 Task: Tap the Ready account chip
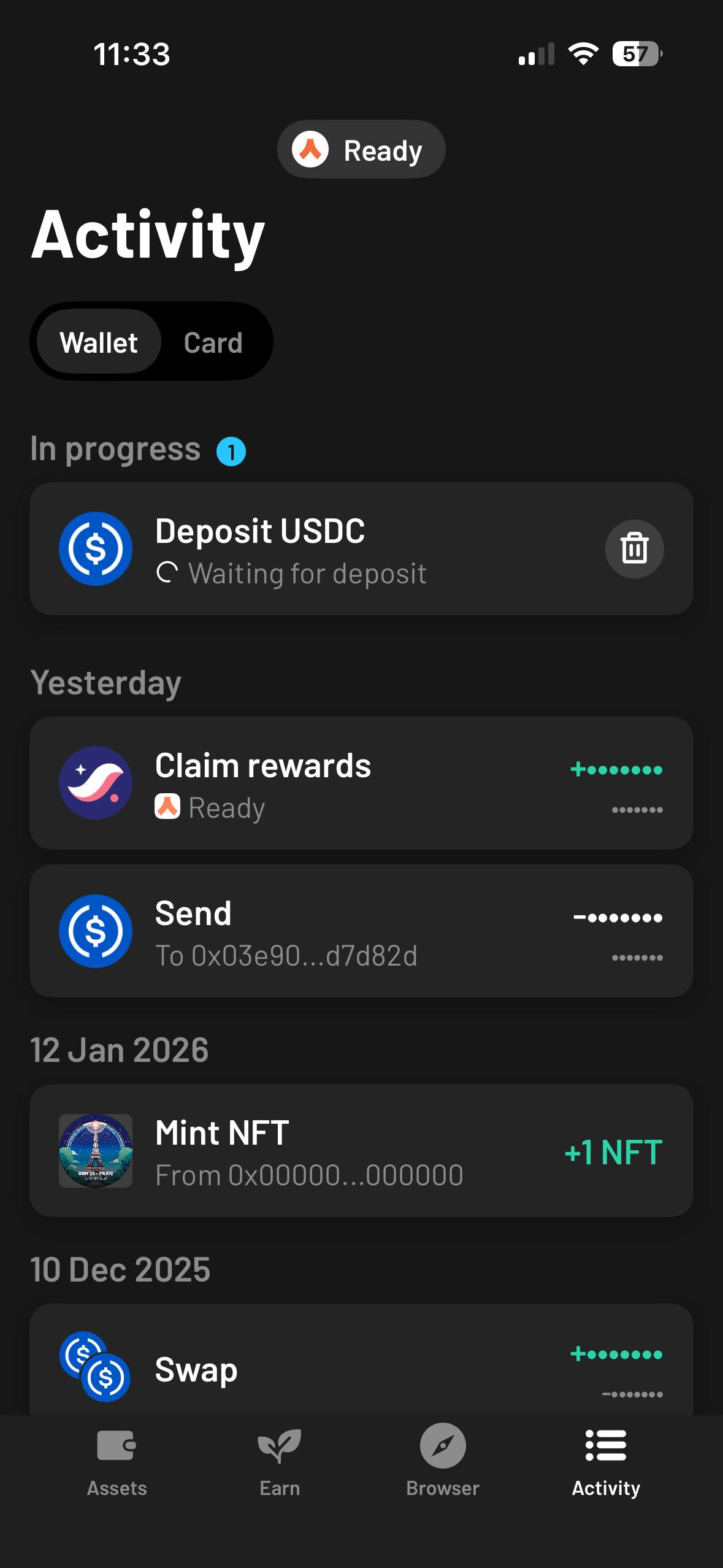pyautogui.click(x=361, y=150)
